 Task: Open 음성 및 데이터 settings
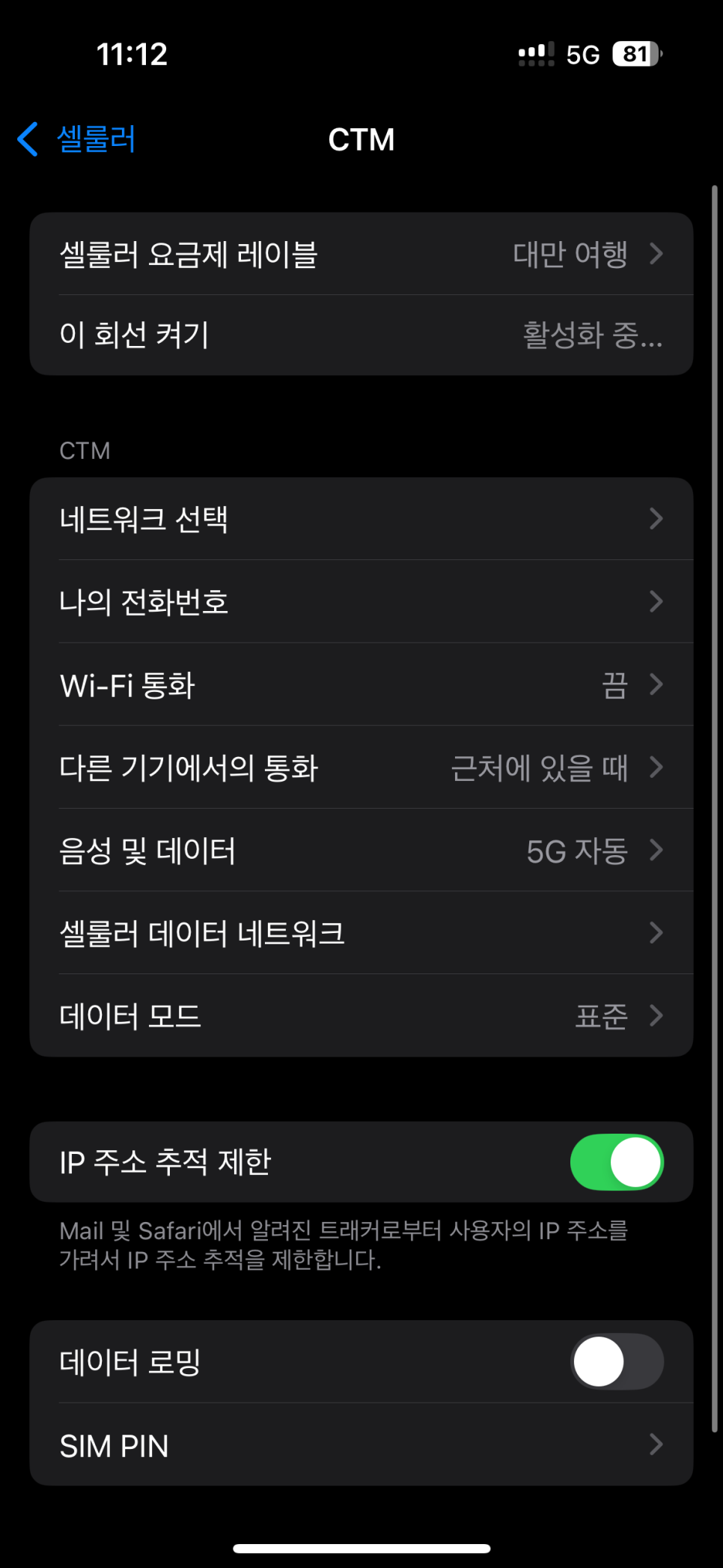click(361, 851)
